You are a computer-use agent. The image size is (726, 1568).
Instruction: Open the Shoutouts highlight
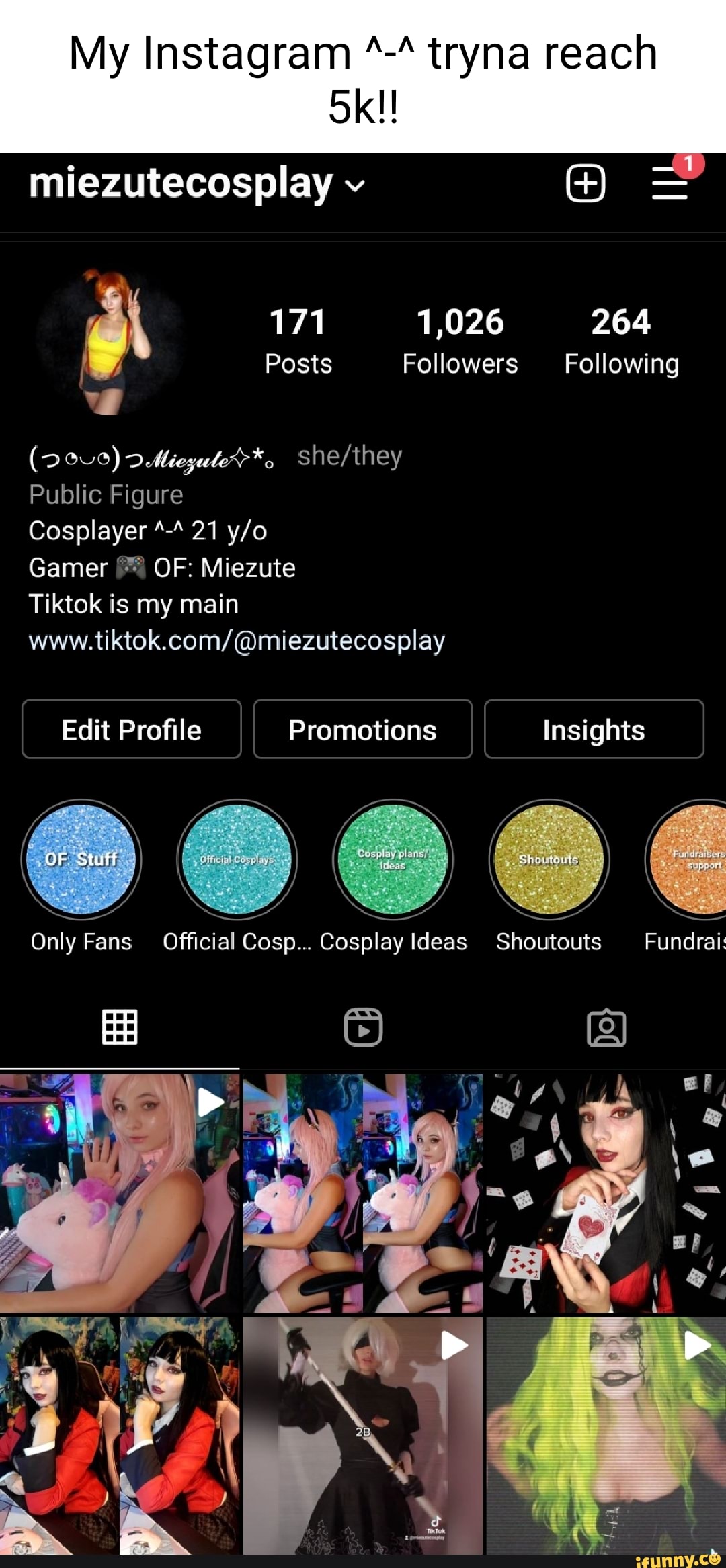[x=549, y=859]
